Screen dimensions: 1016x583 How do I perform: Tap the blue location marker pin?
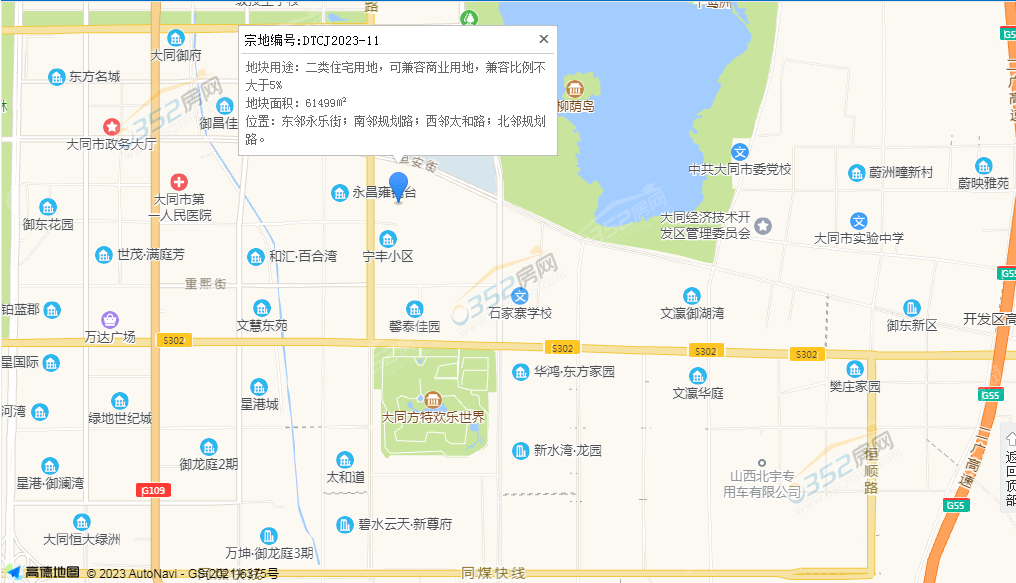coord(399,186)
